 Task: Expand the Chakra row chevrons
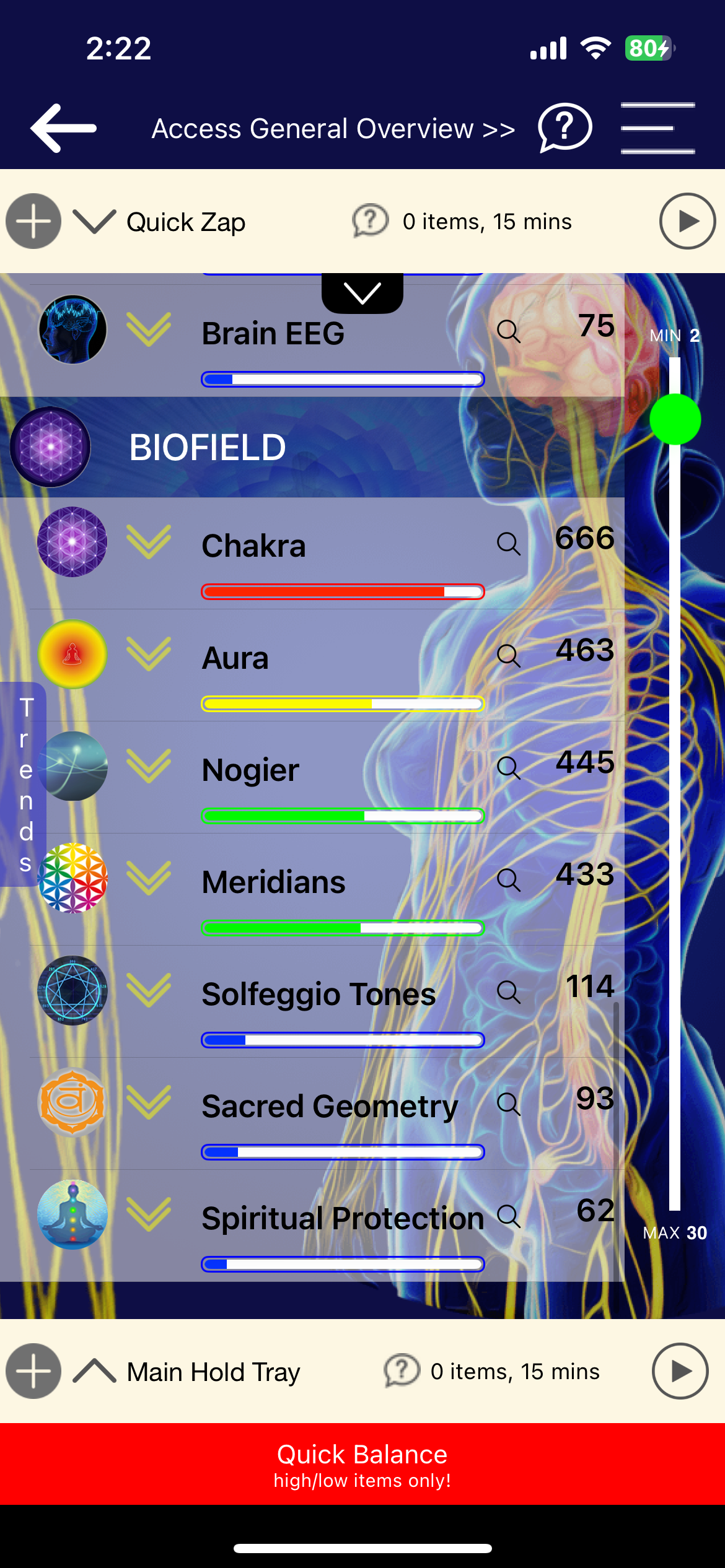(149, 541)
